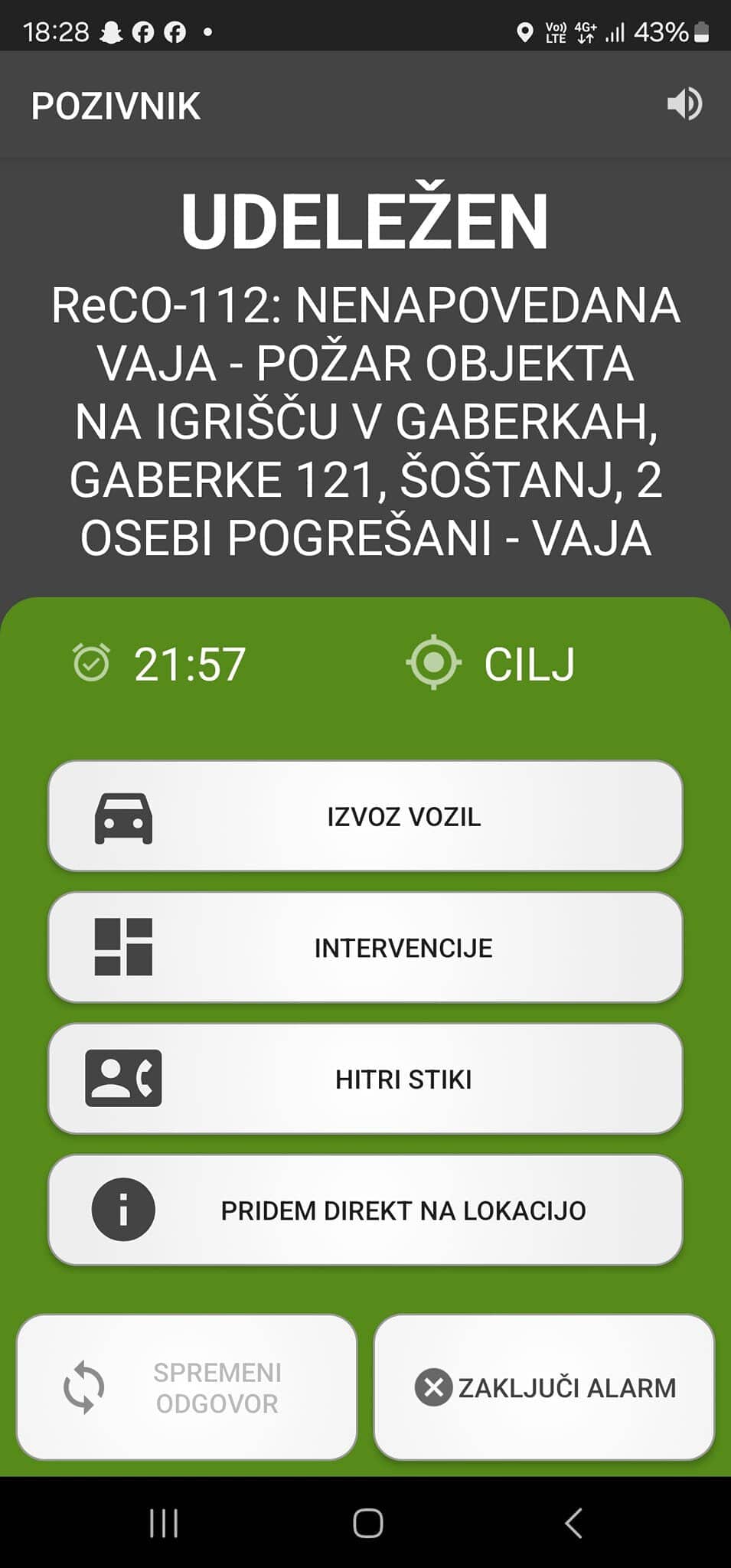Open the CILJ target location
Image resolution: width=731 pixels, height=1568 pixels.
point(491,663)
